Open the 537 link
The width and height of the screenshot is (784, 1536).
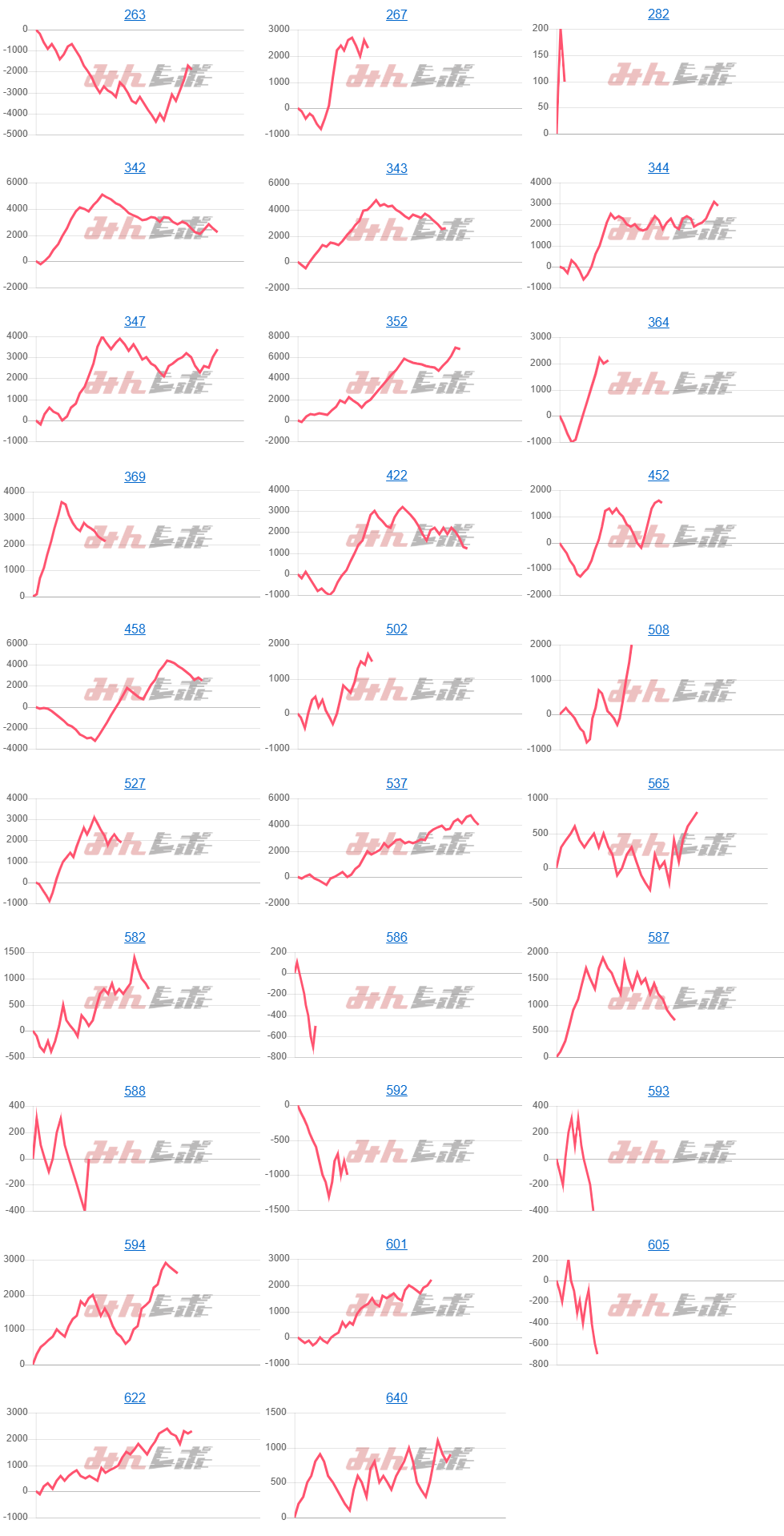(396, 783)
